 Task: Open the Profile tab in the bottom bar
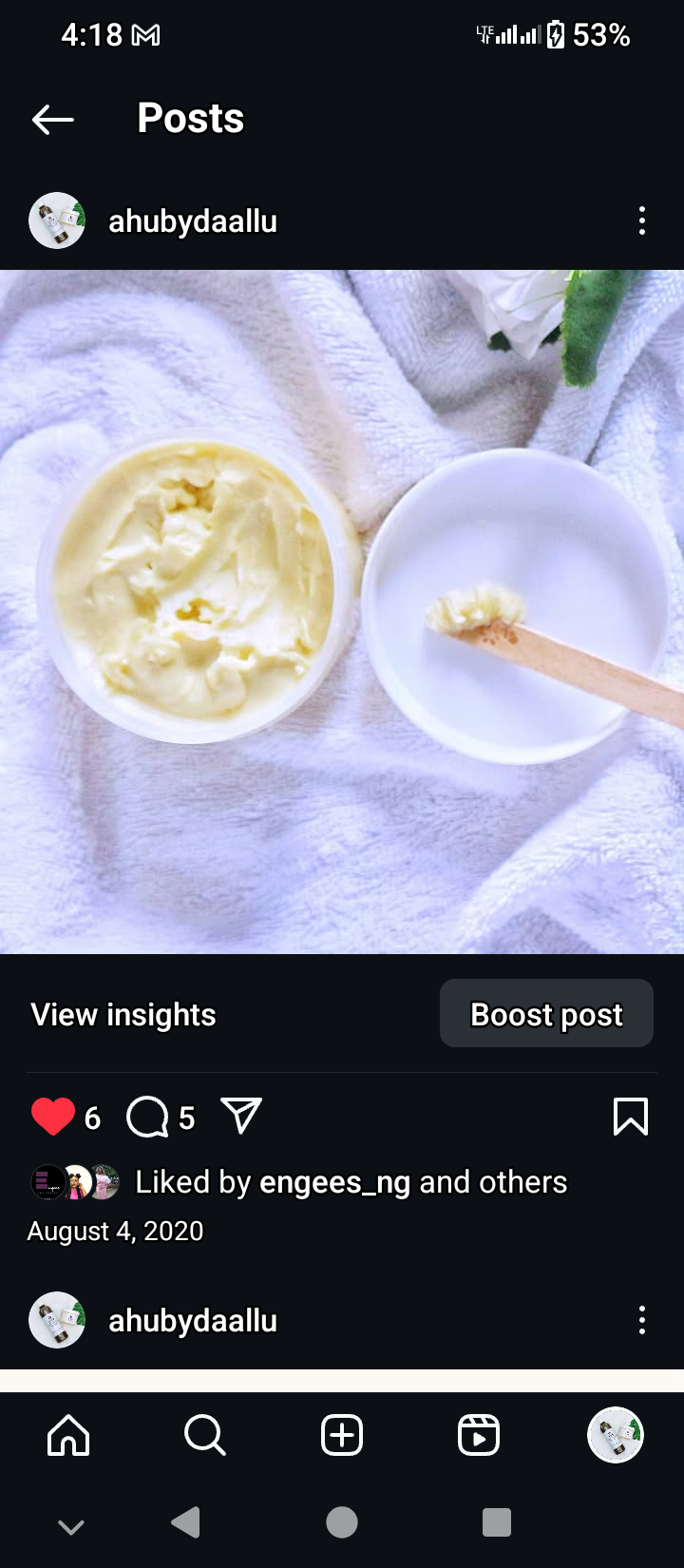tap(616, 1435)
